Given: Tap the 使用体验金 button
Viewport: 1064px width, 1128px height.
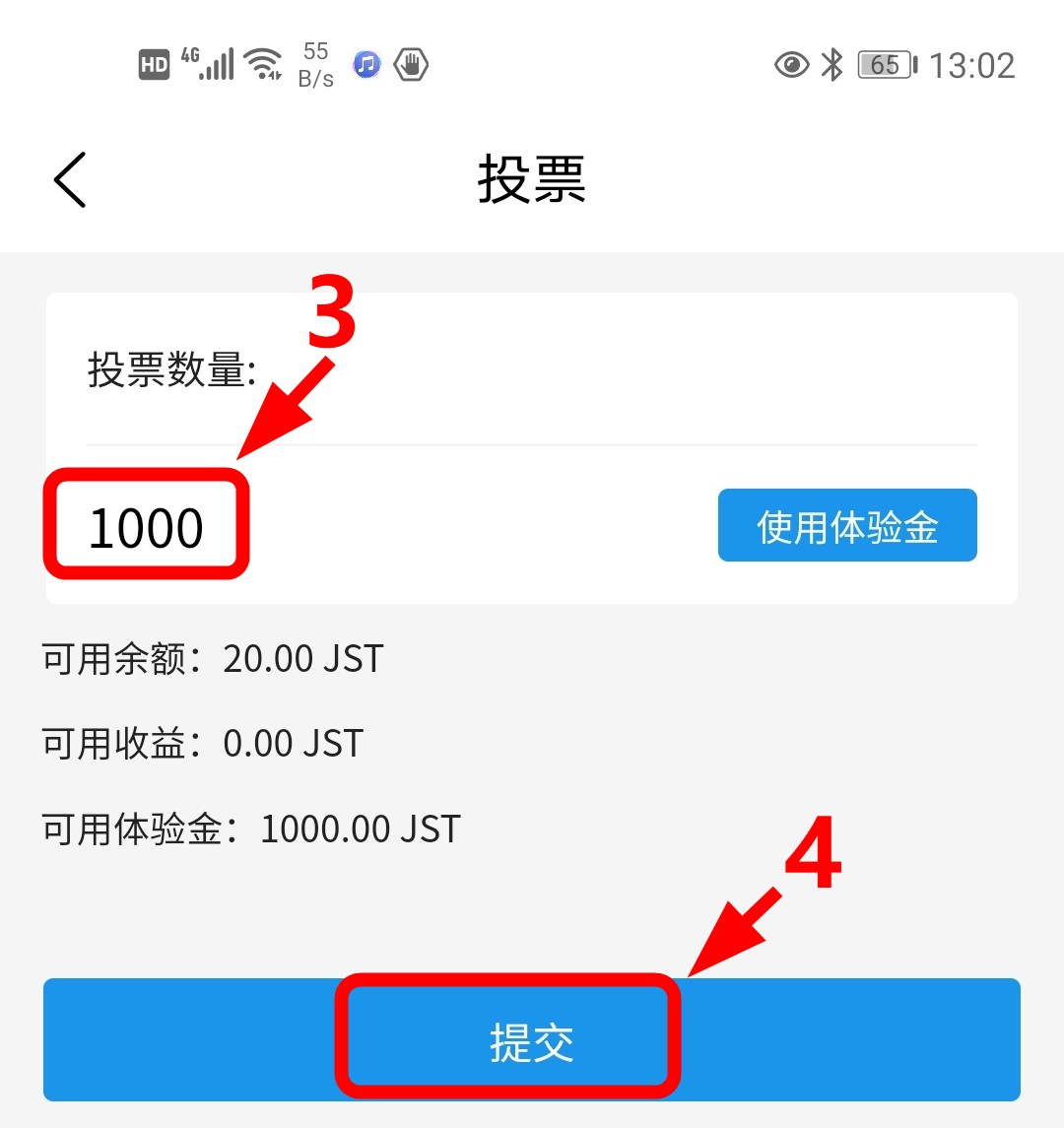Looking at the screenshot, I should [x=846, y=526].
